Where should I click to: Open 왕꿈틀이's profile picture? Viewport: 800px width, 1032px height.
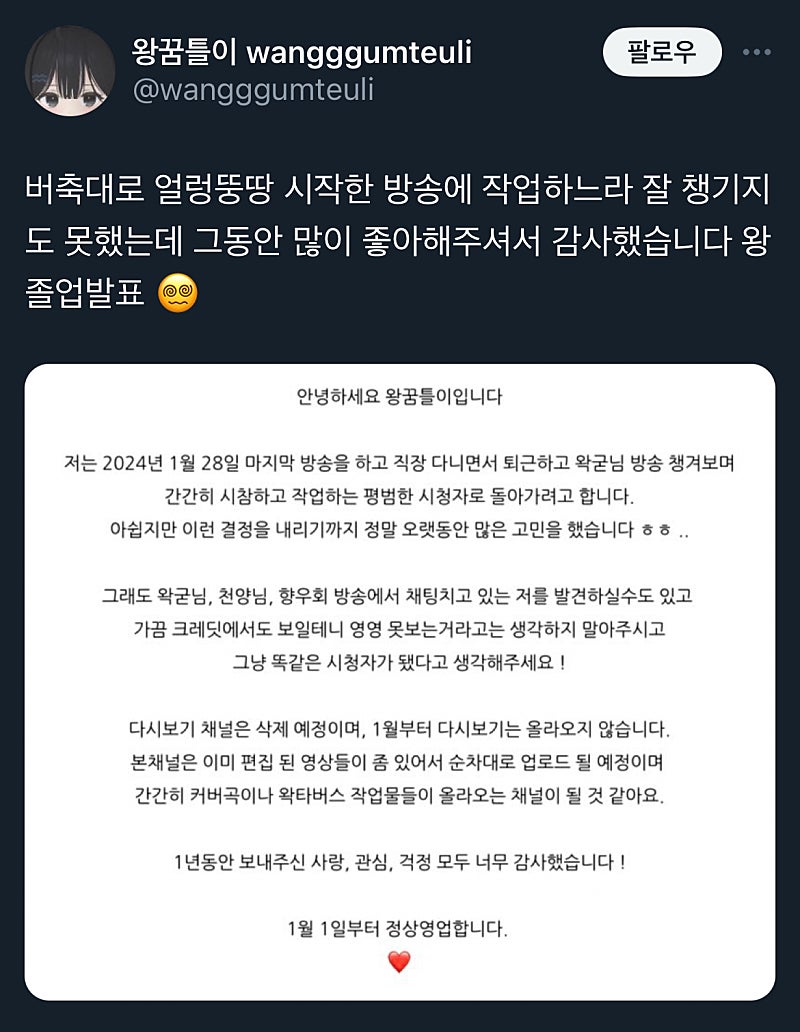(70, 70)
